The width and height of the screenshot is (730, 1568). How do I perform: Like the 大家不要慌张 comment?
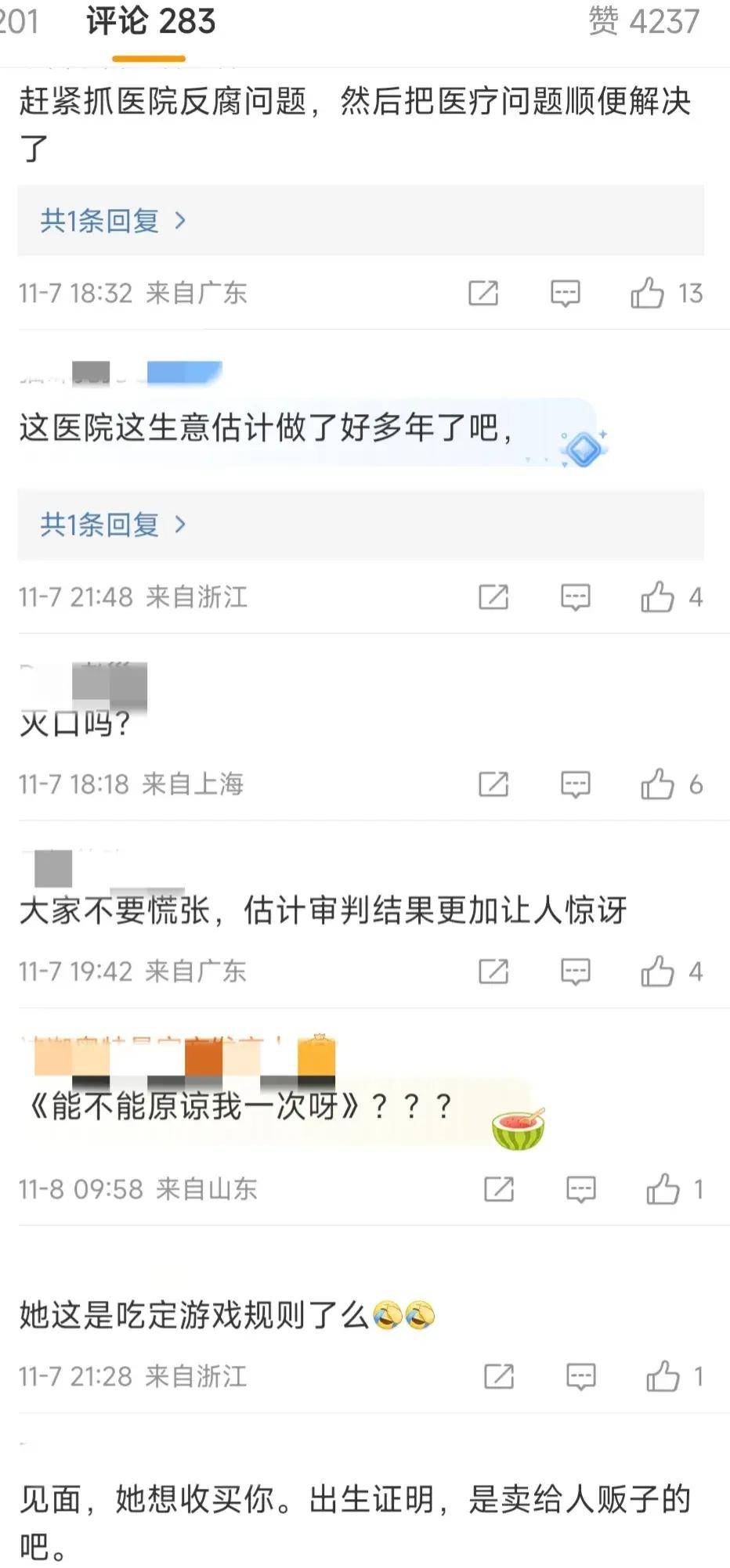(657, 971)
